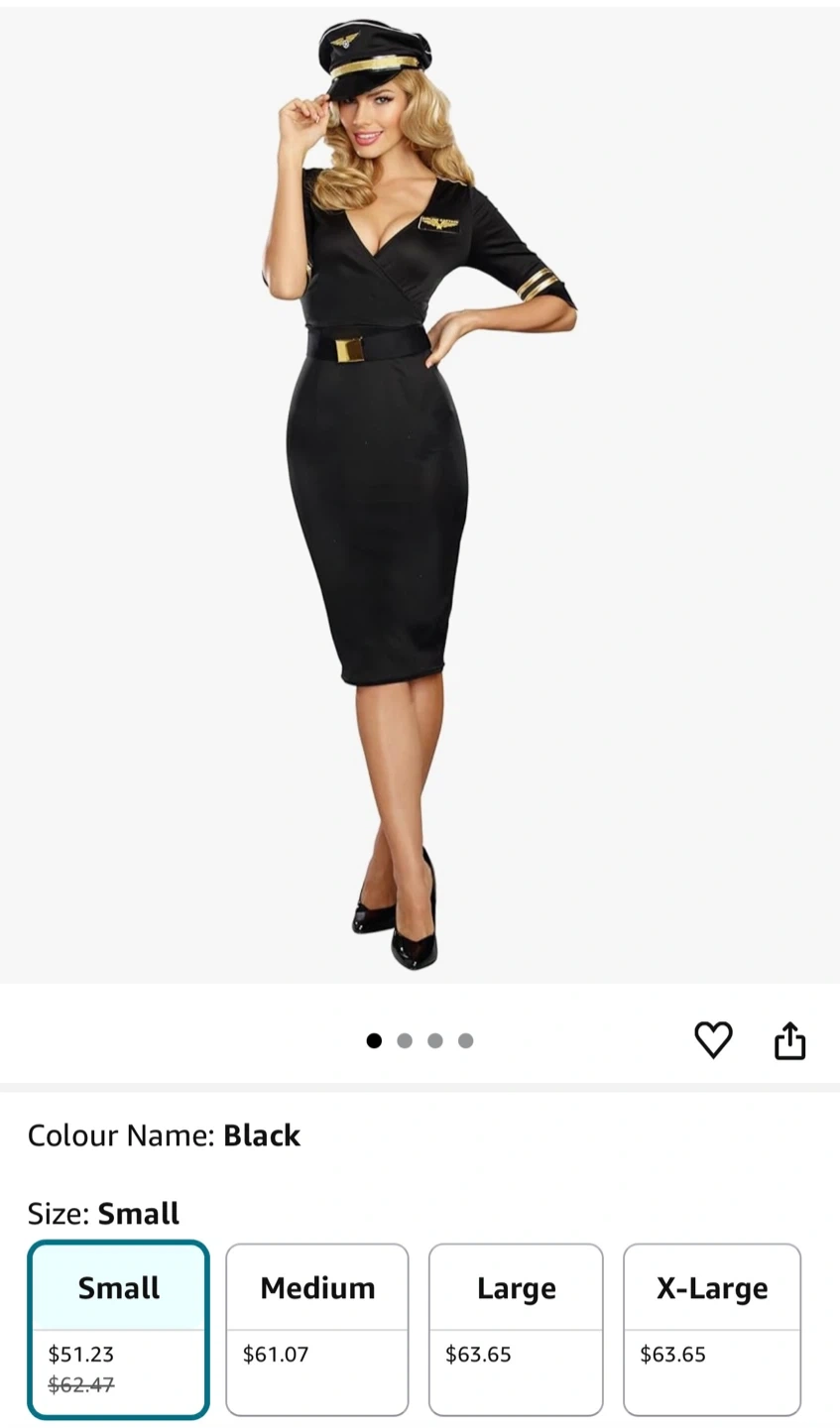Tap the image page indicator dots
This screenshot has height=1428, width=840.
420,1040
